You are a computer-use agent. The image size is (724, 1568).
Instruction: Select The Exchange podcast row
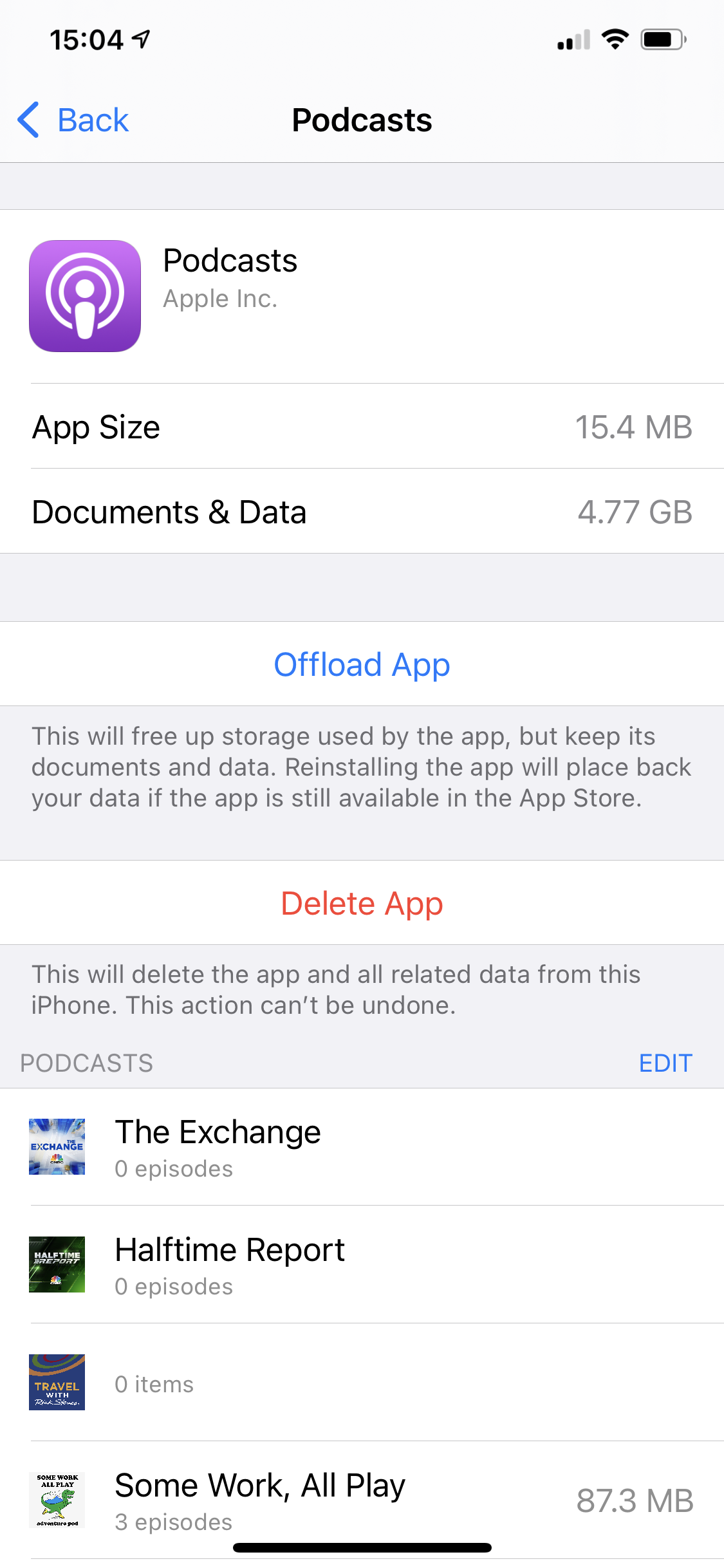click(x=362, y=1147)
